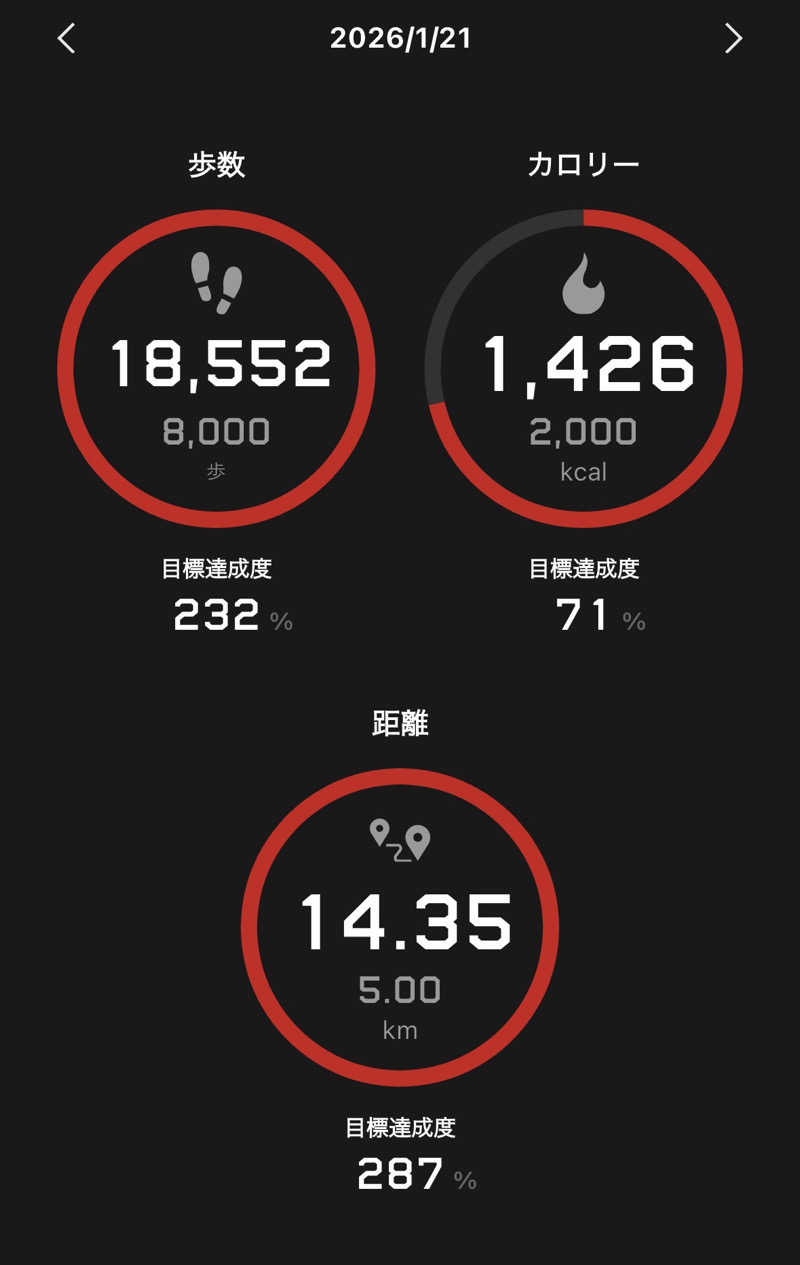Image resolution: width=800 pixels, height=1265 pixels.
Task: Open the 距離 distance ring details
Action: 400,927
